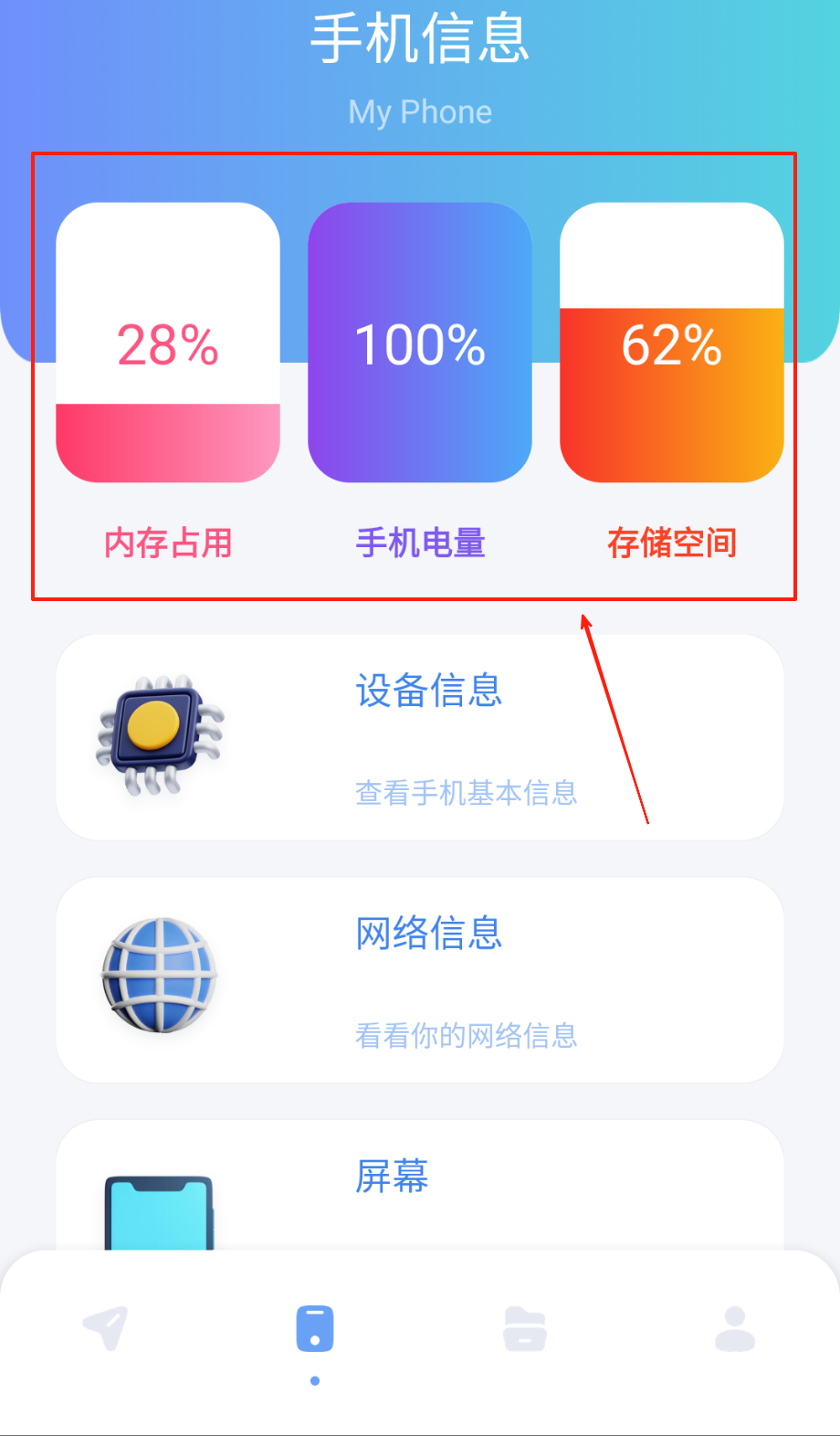
Task: Switch to the paper plane tab
Action: point(105,1328)
